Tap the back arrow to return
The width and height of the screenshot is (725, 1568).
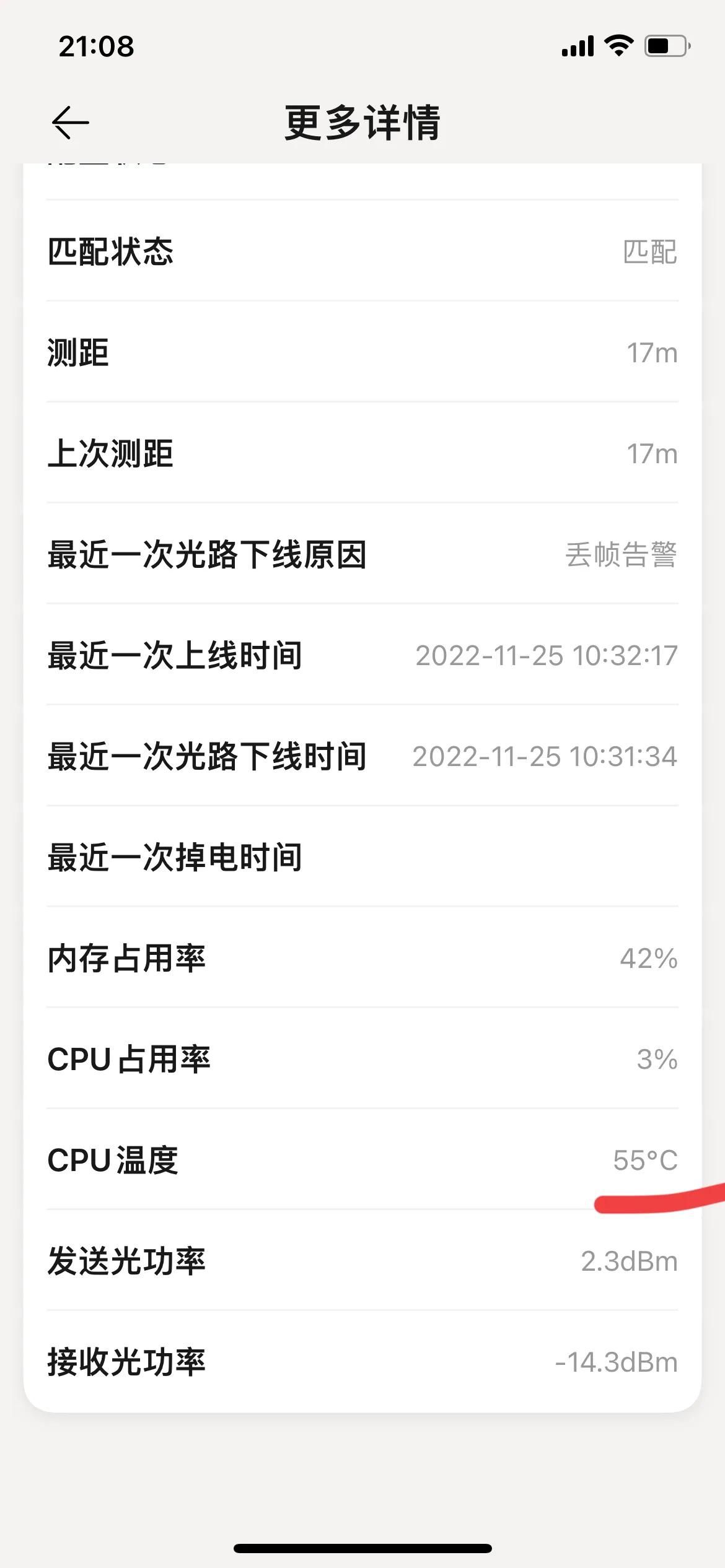coord(70,122)
